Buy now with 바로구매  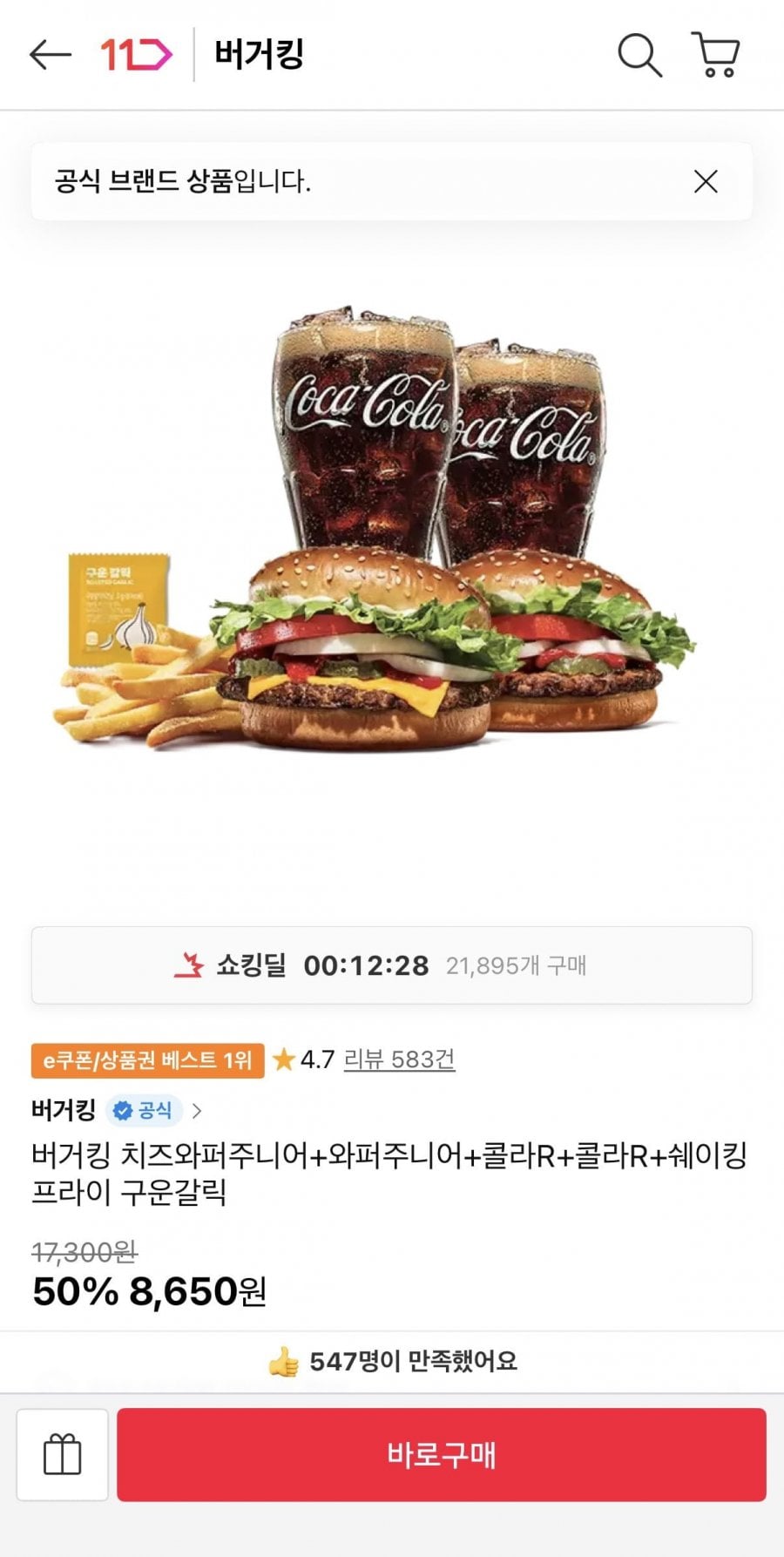coord(442,1455)
